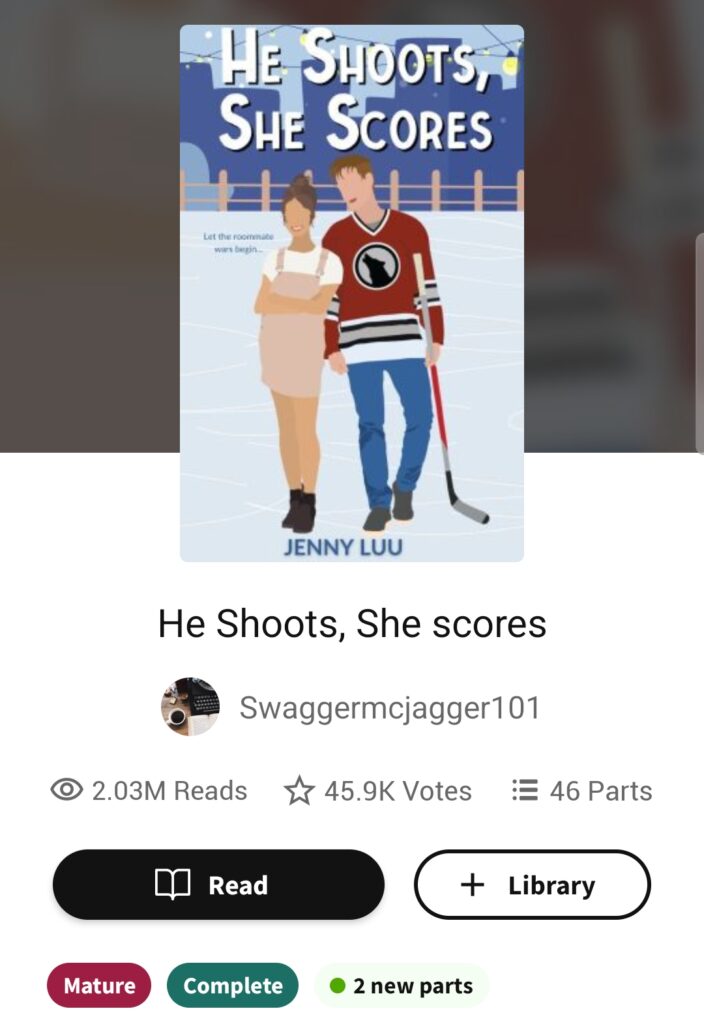This screenshot has height=1024, width=704.
Task: Open the 46 Parts table of contents
Action: point(581,791)
